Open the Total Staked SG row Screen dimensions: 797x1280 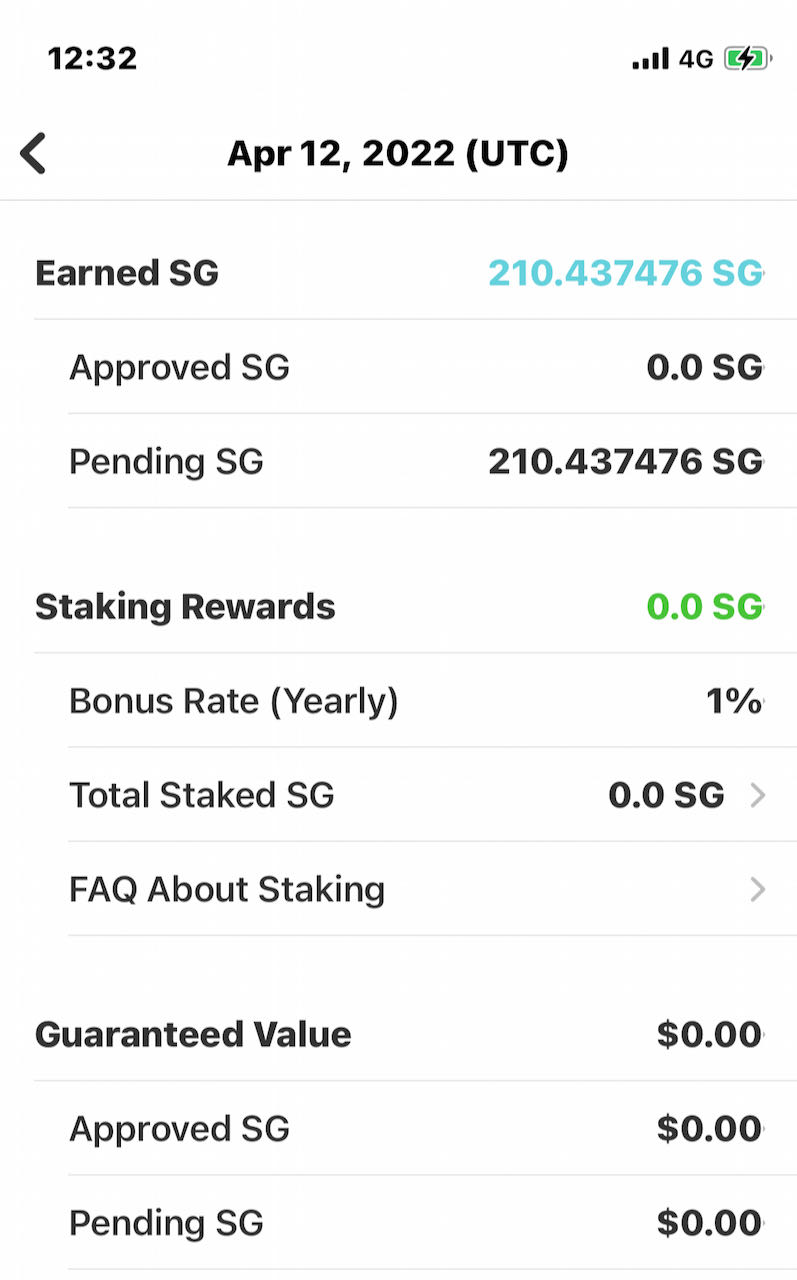click(416, 795)
